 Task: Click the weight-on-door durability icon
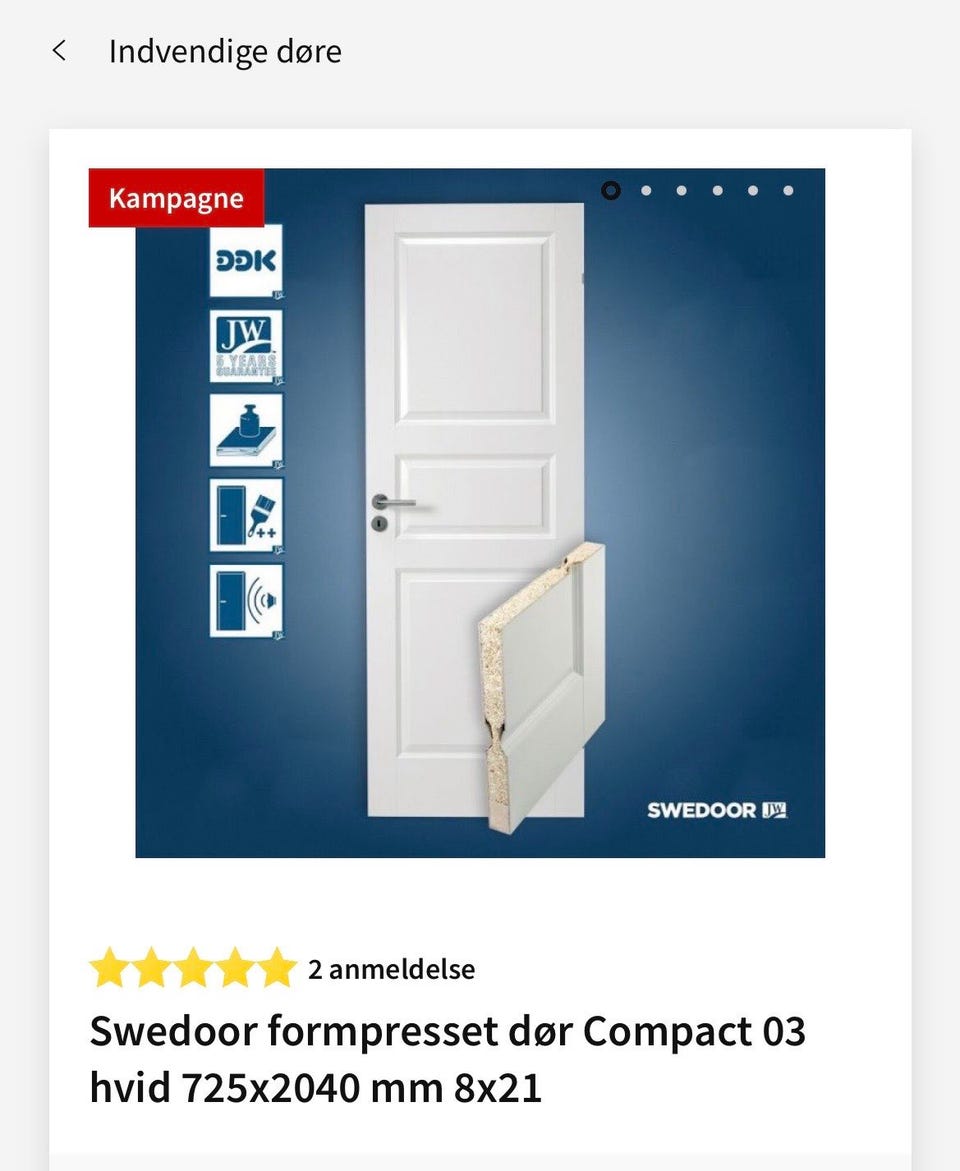[246, 430]
